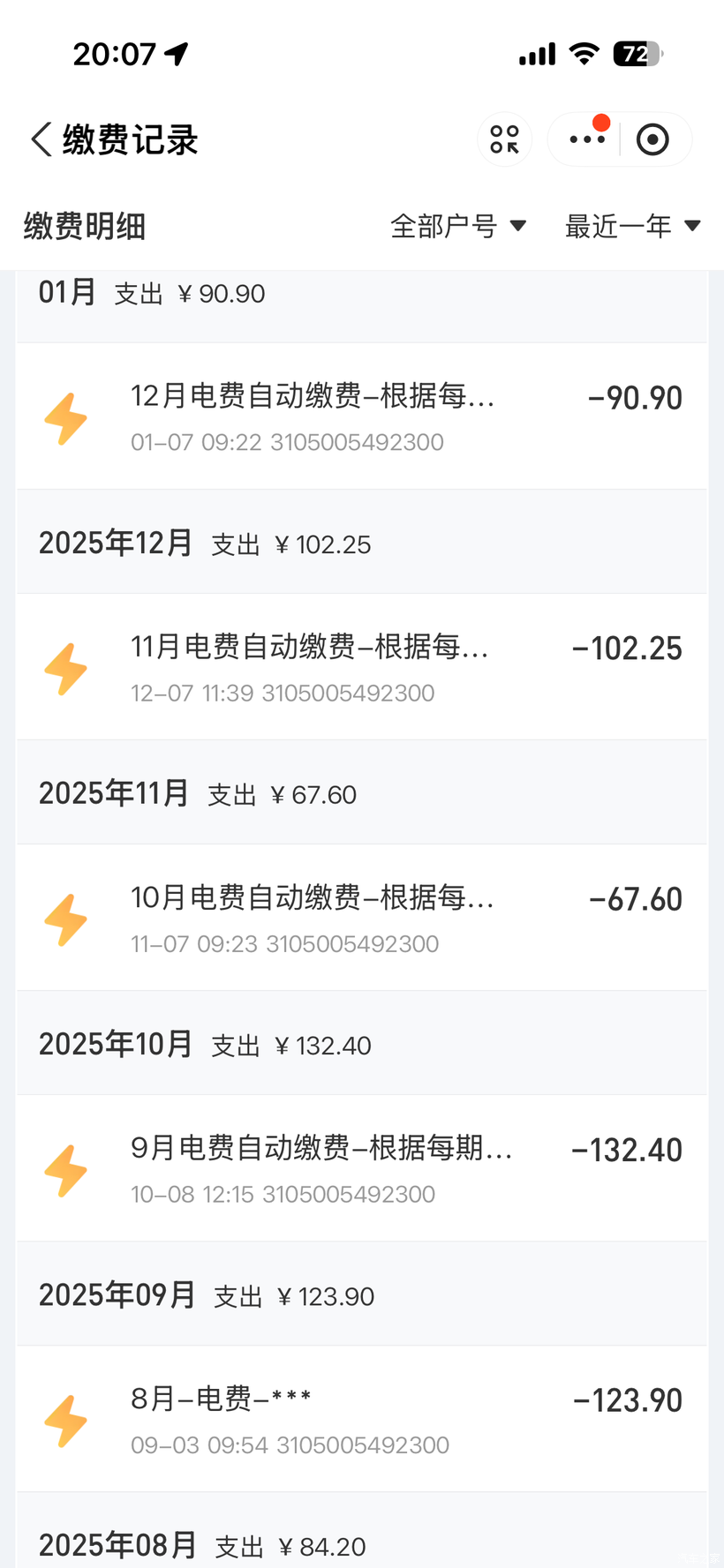The image size is (724, 1568).
Task: Open the 8月-电费 payment of 123.90
Action: 361,1419
